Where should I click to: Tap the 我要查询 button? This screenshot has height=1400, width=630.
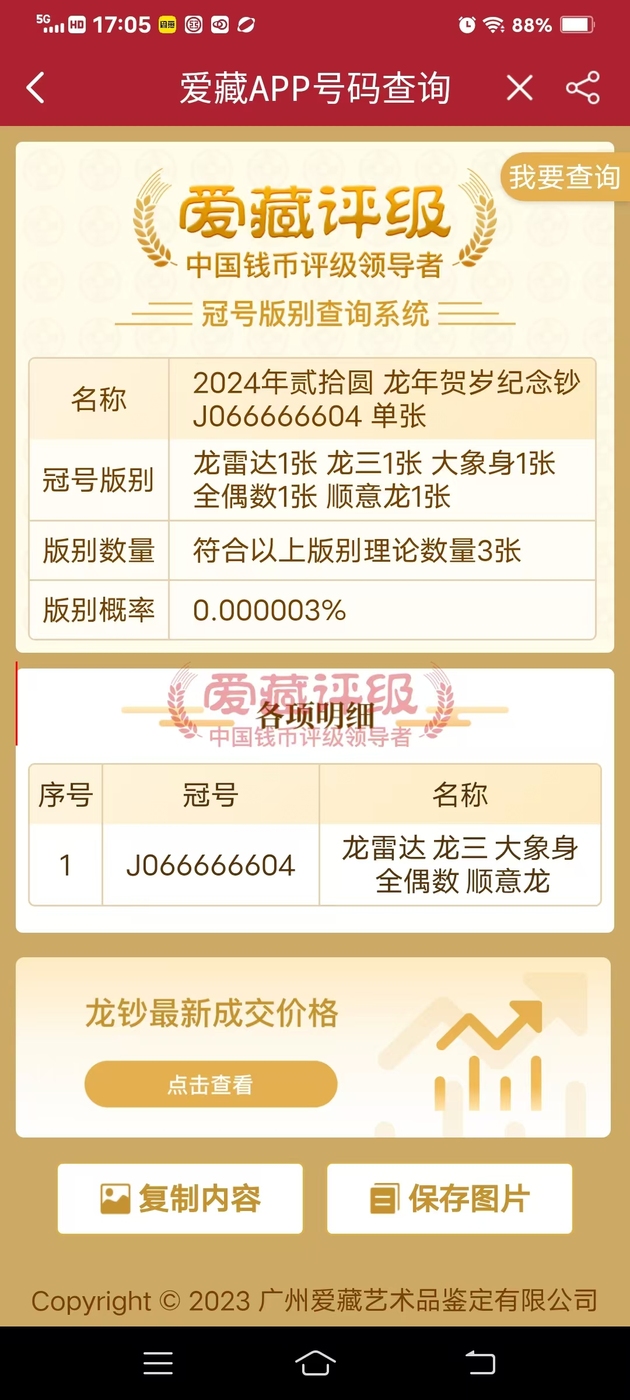[x=565, y=177]
